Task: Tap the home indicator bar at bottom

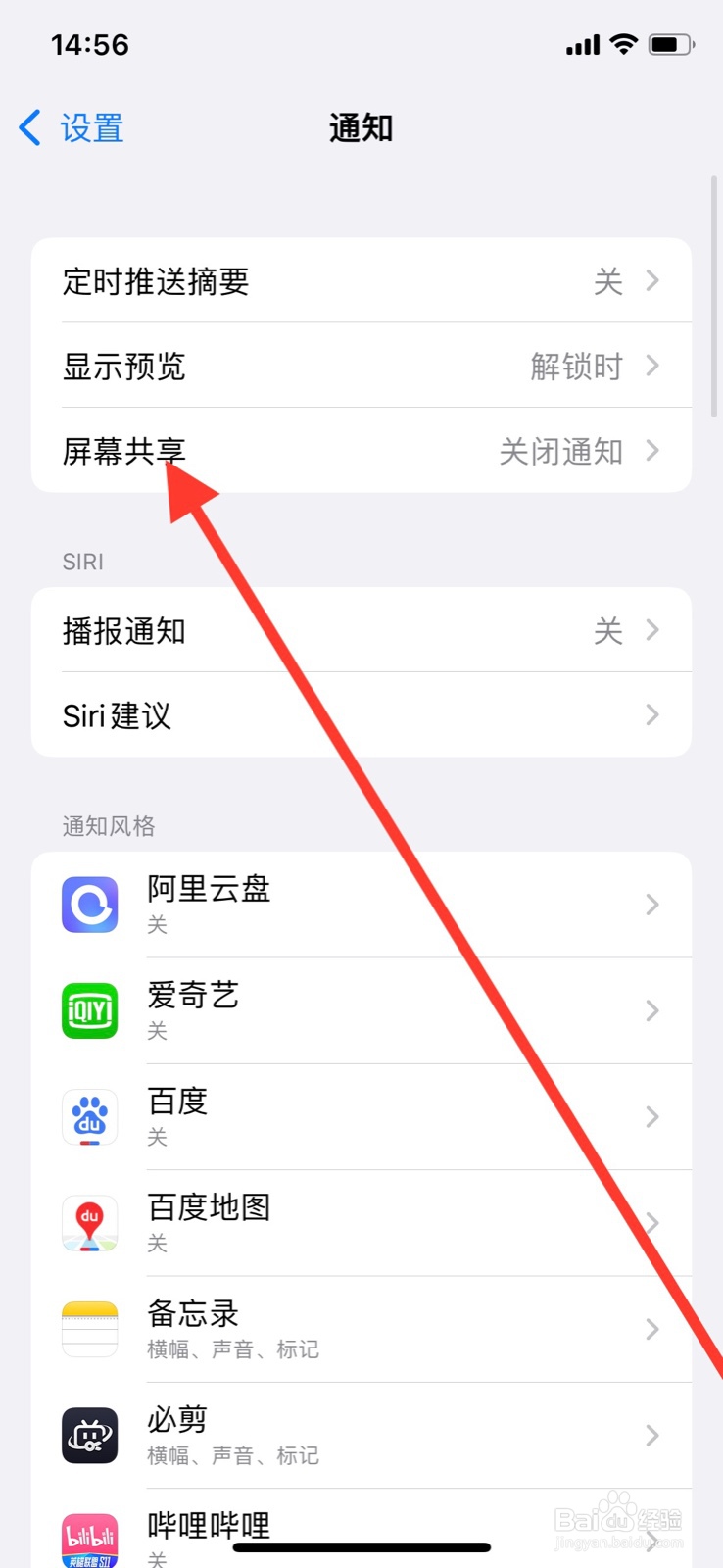Action: [361, 1548]
